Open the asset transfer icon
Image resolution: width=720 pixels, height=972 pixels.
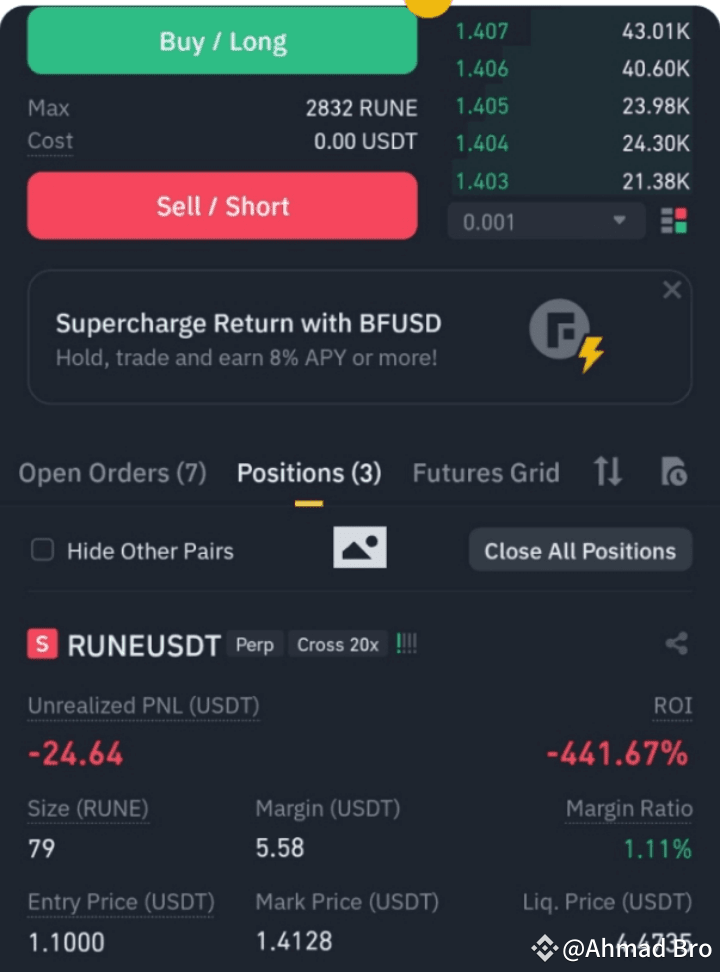(607, 473)
